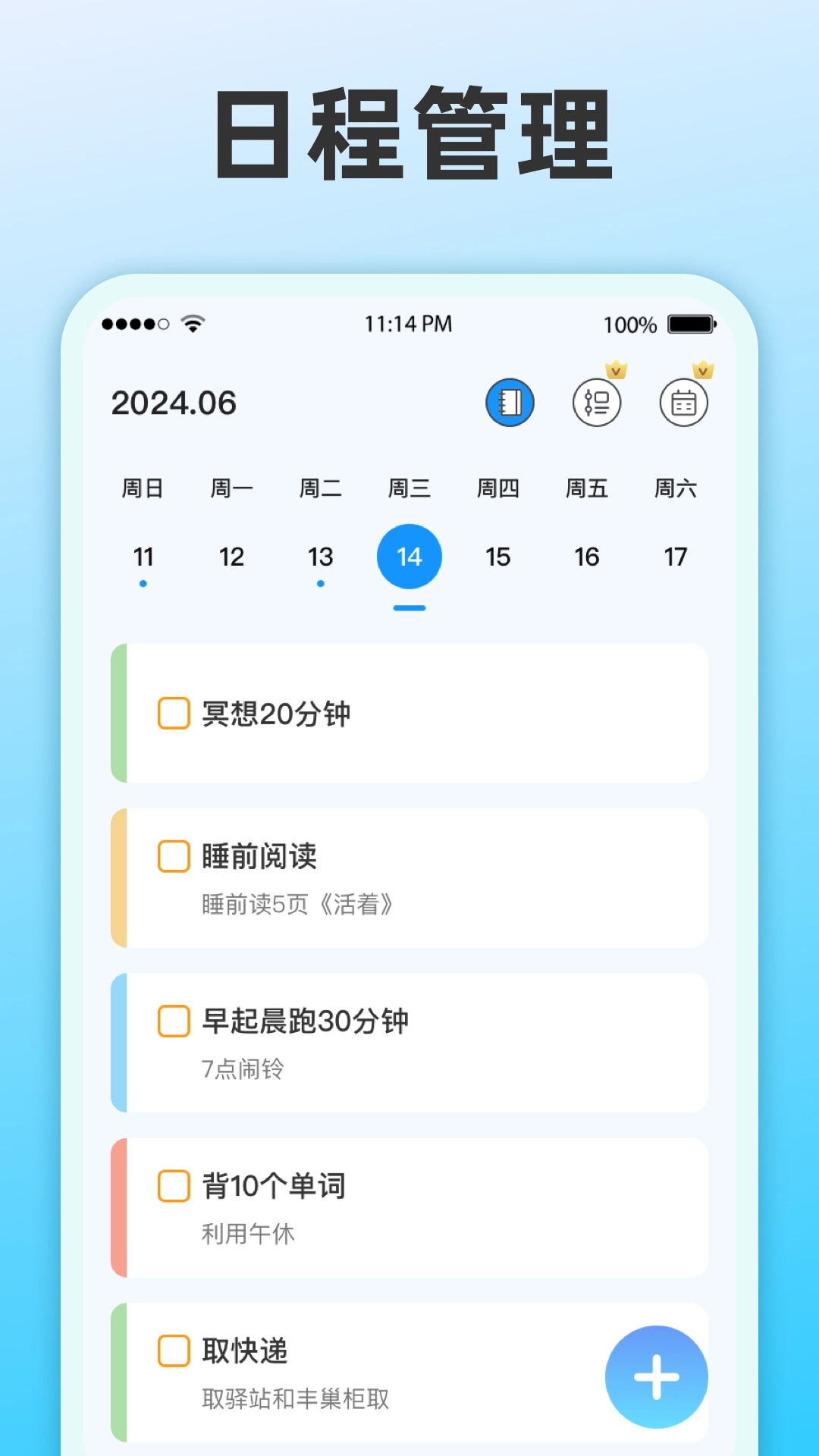Viewport: 819px width, 1456px height.
Task: Click the Wi-Fi status icon
Action: pyautogui.click(x=191, y=322)
